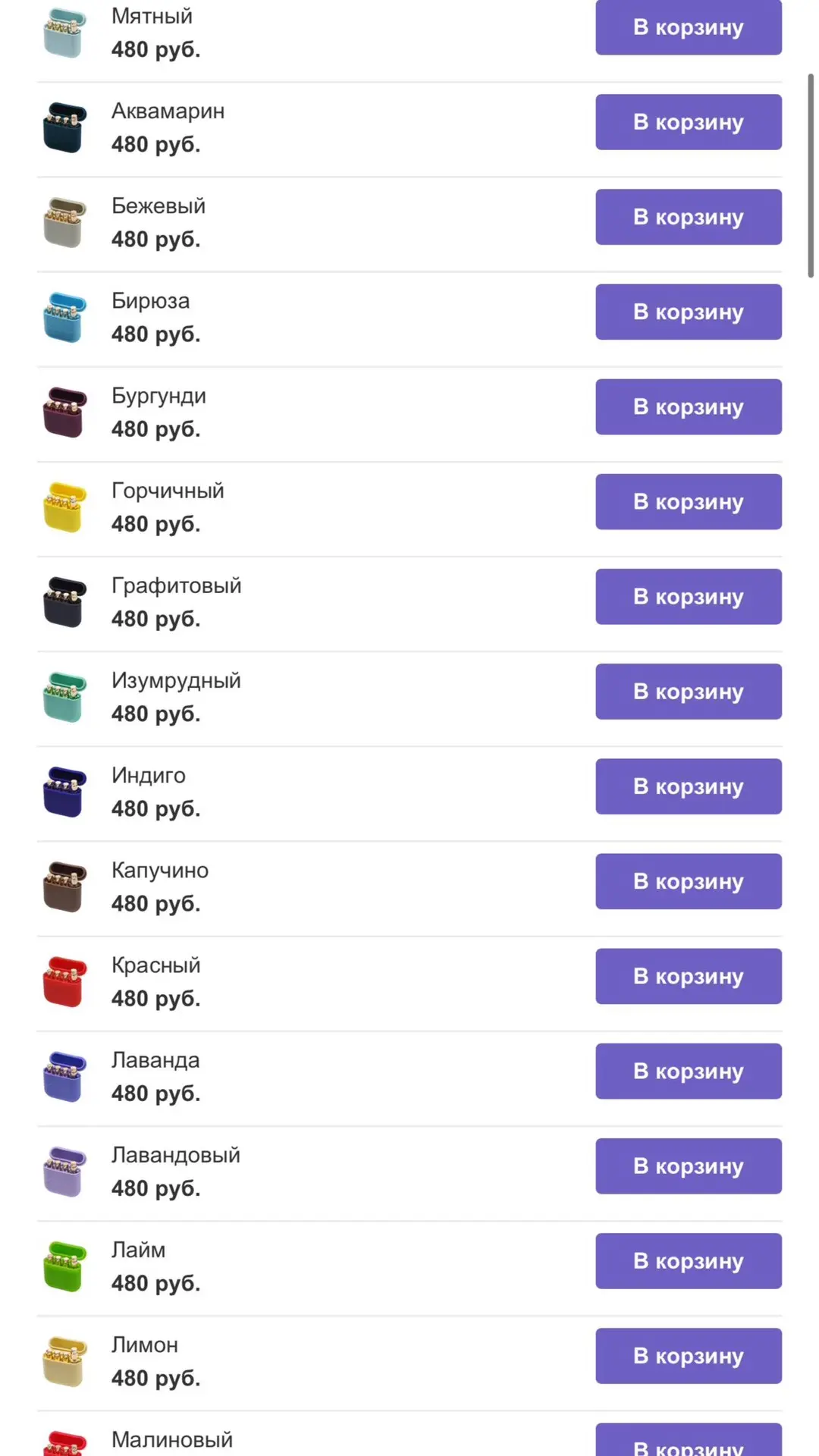Viewport: 819px width, 1456px height.
Task: Tap В корзину for Индиго
Action: pyautogui.click(x=689, y=786)
